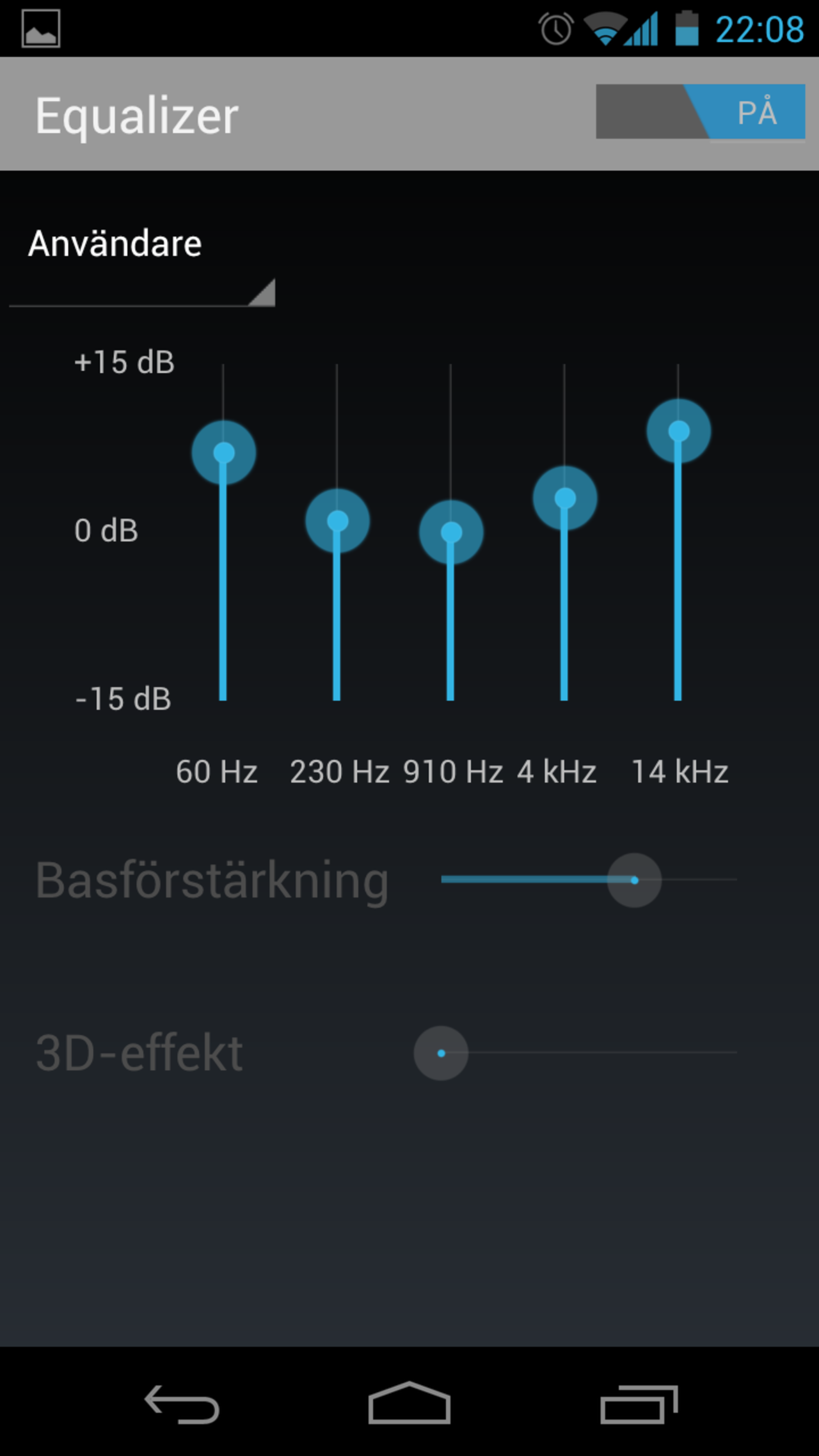The height and width of the screenshot is (1456, 819).
Task: Open recent apps from the navigation bar
Action: click(638, 1404)
